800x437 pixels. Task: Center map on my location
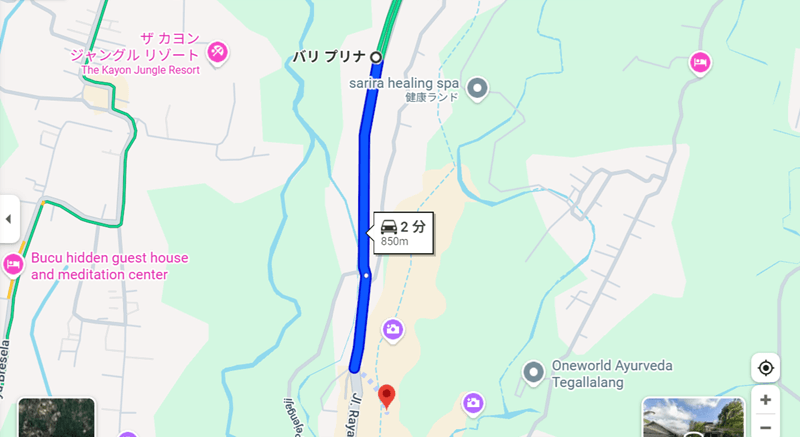pos(765,368)
